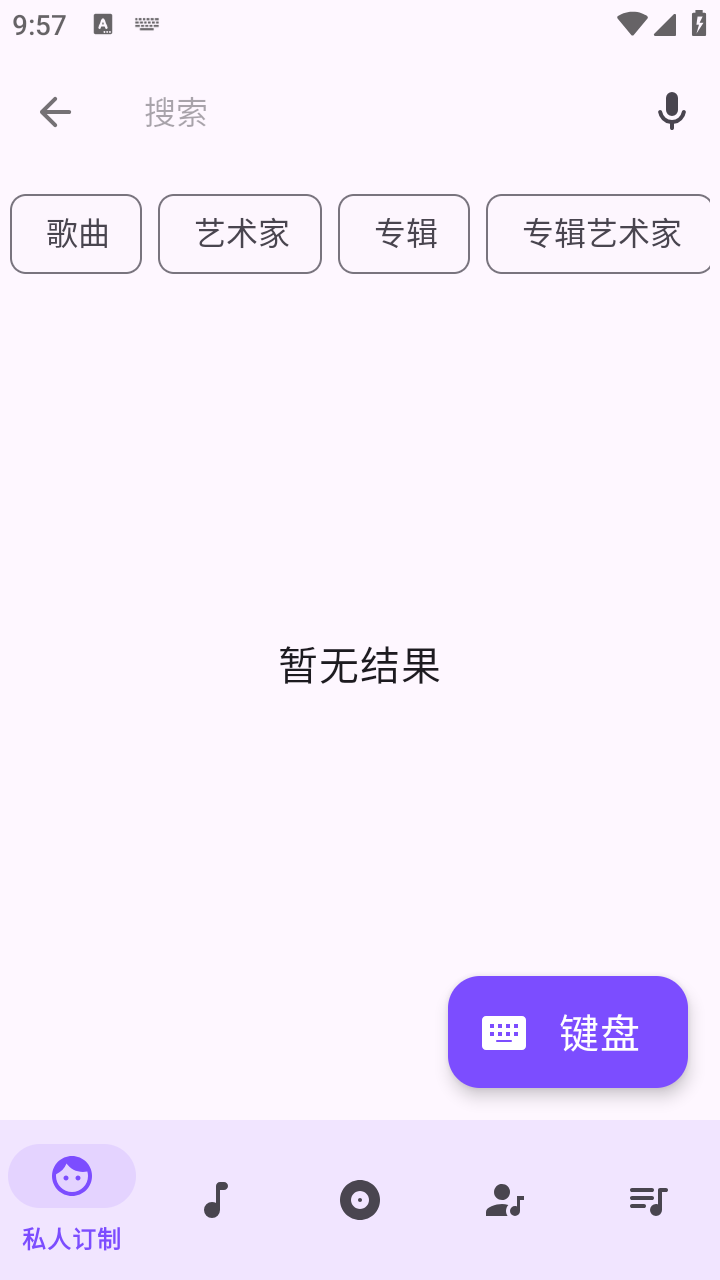This screenshot has width=720, height=1280.
Task: Enable the 专辑艺术家 filter chip
Action: pyautogui.click(x=599, y=234)
